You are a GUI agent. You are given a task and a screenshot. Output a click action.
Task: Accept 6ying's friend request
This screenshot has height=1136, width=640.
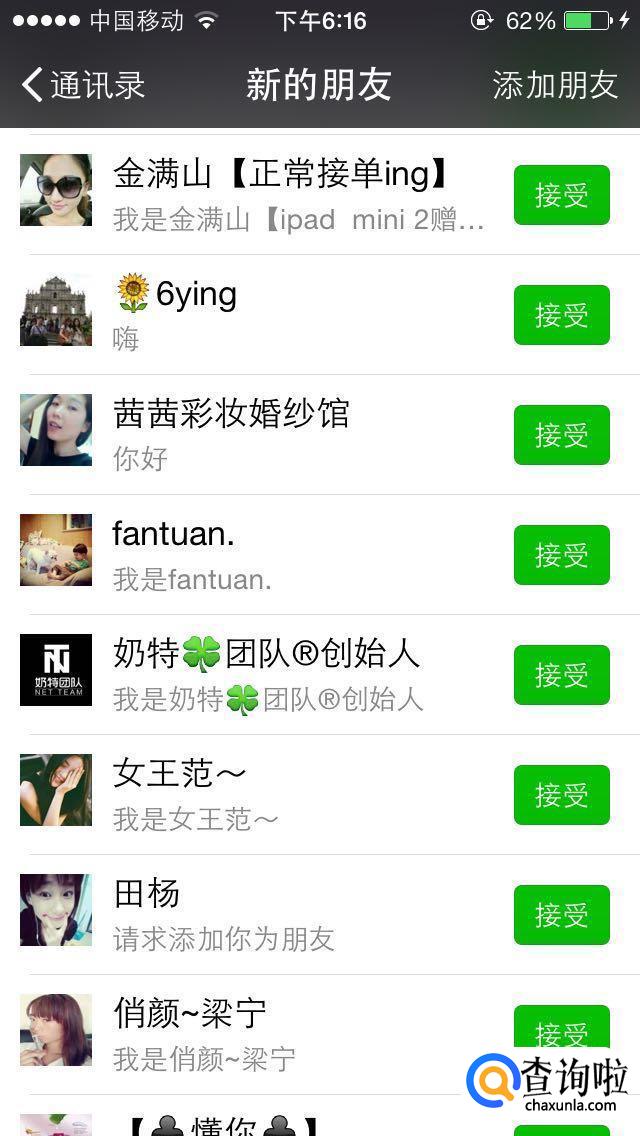coord(561,315)
